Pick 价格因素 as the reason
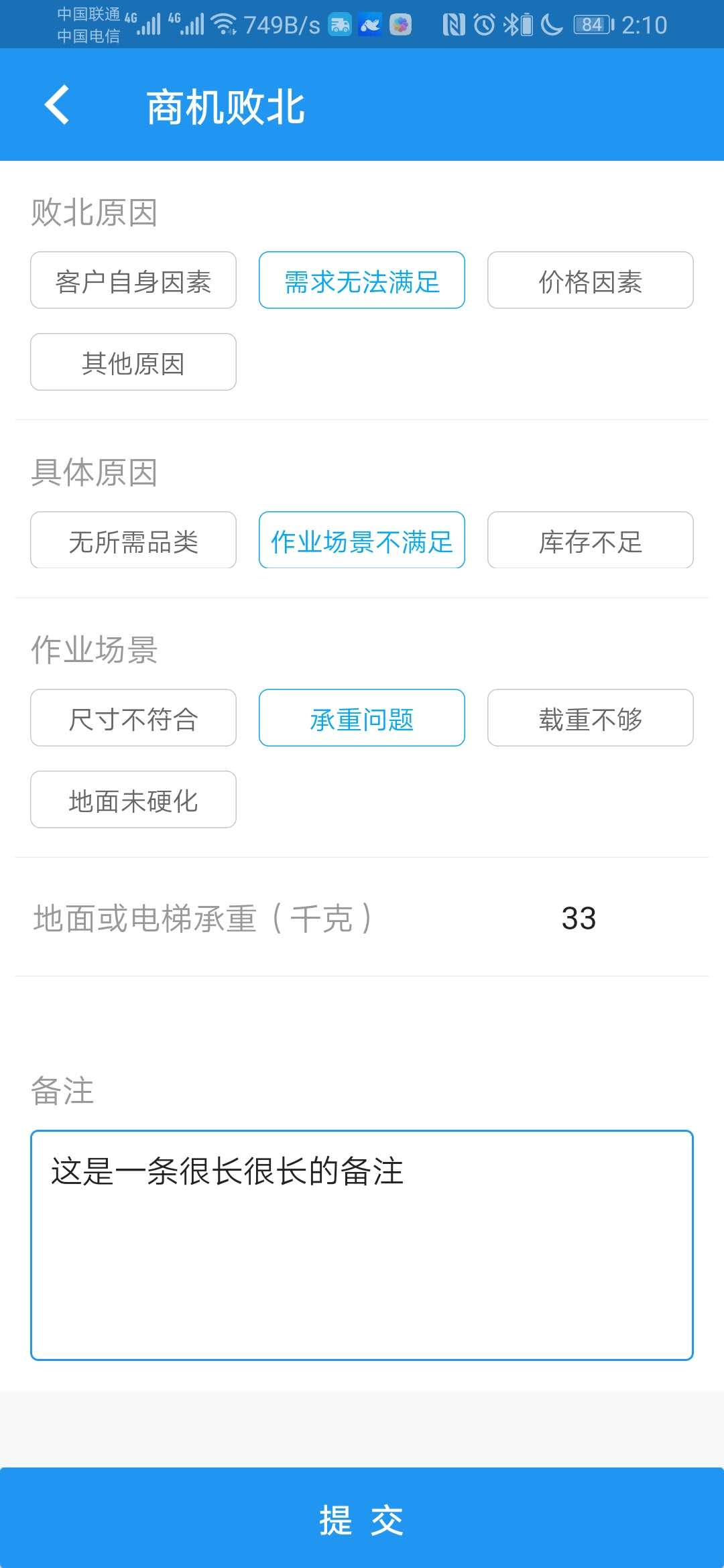The width and height of the screenshot is (724, 1568). click(x=590, y=281)
